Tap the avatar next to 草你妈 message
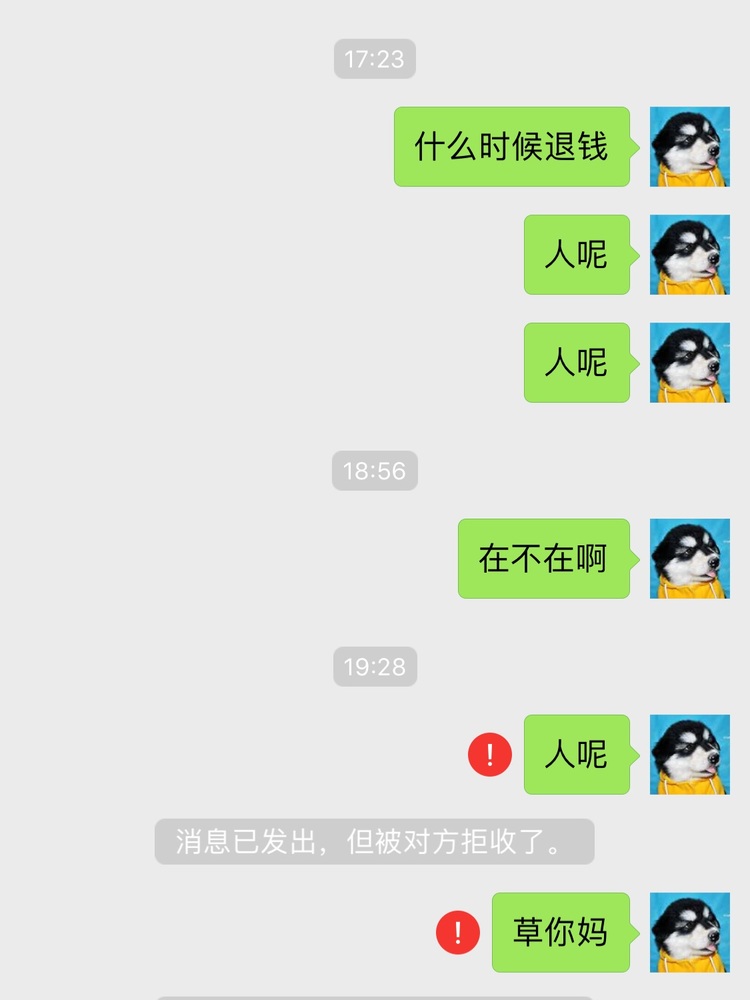Image resolution: width=750 pixels, height=1000 pixels. click(689, 933)
